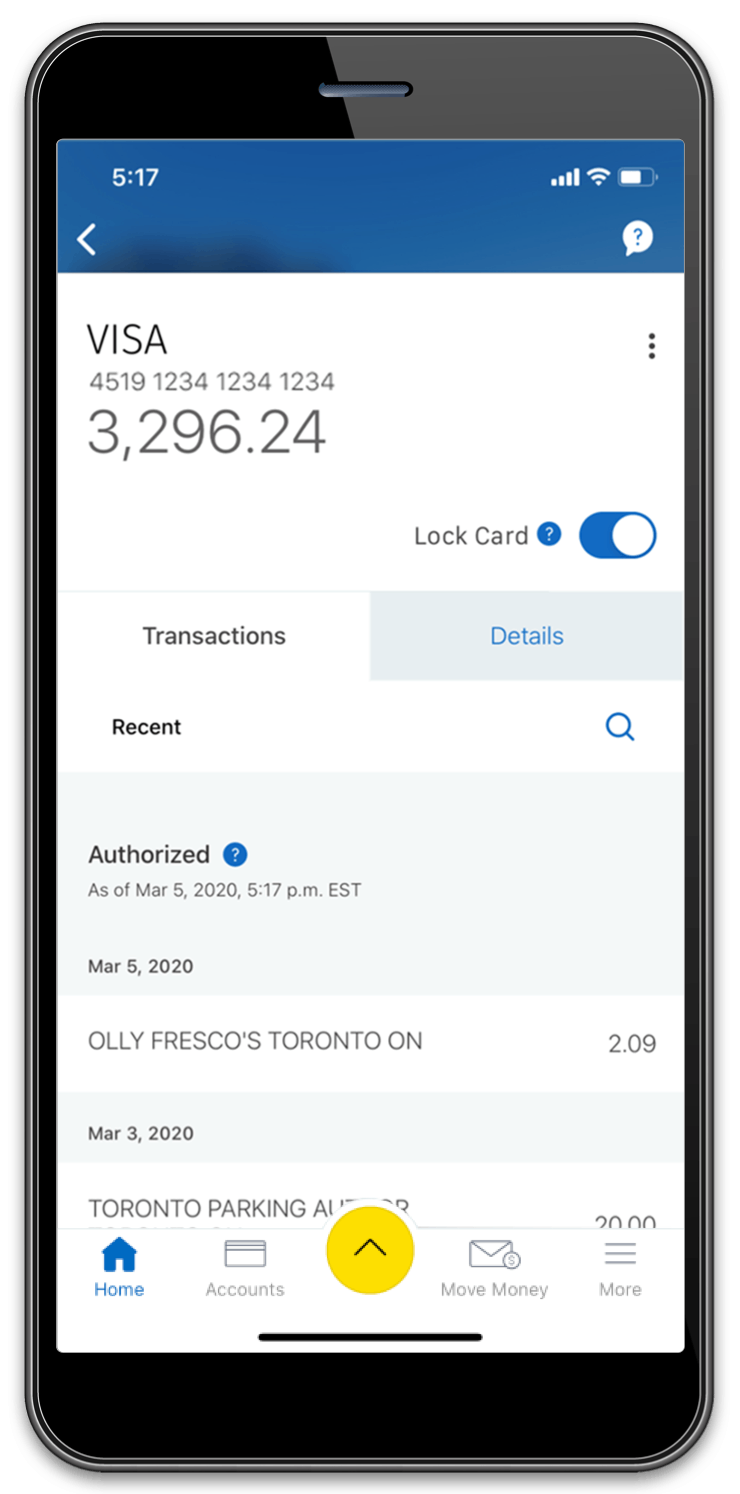This screenshot has width=740, height=1494.
Task: Open the VISA card overflow menu
Action: pyautogui.click(x=651, y=346)
